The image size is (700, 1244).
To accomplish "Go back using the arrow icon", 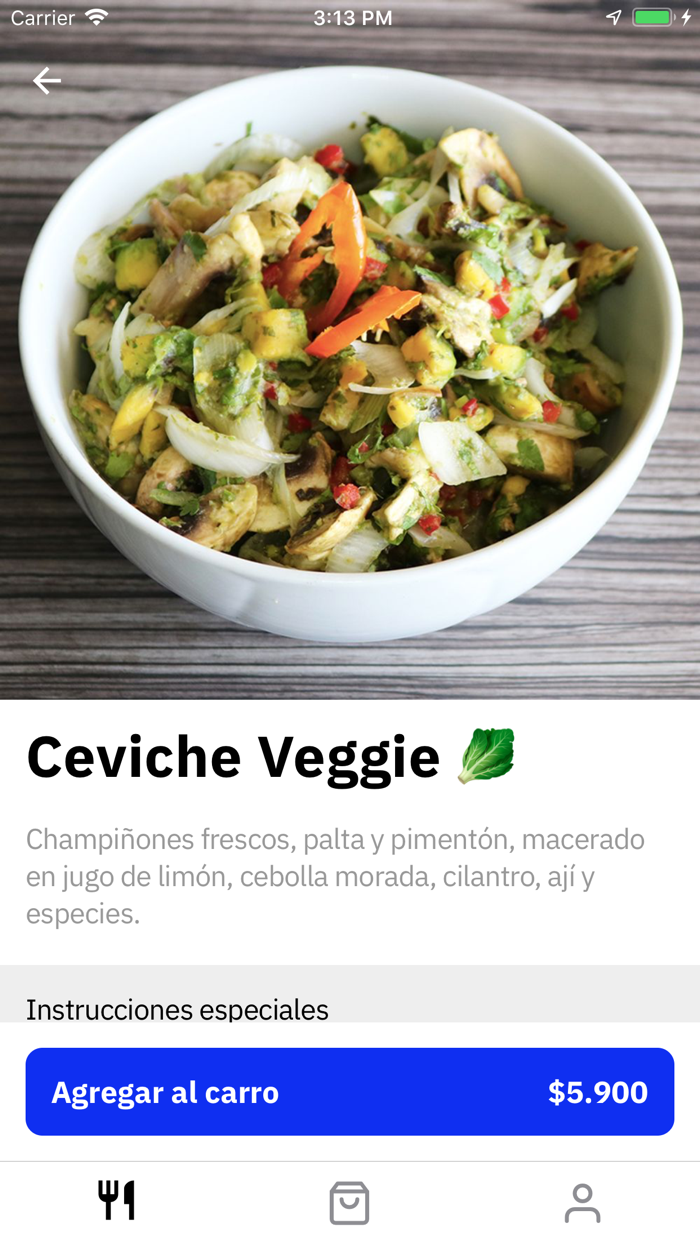I will click(x=46, y=80).
